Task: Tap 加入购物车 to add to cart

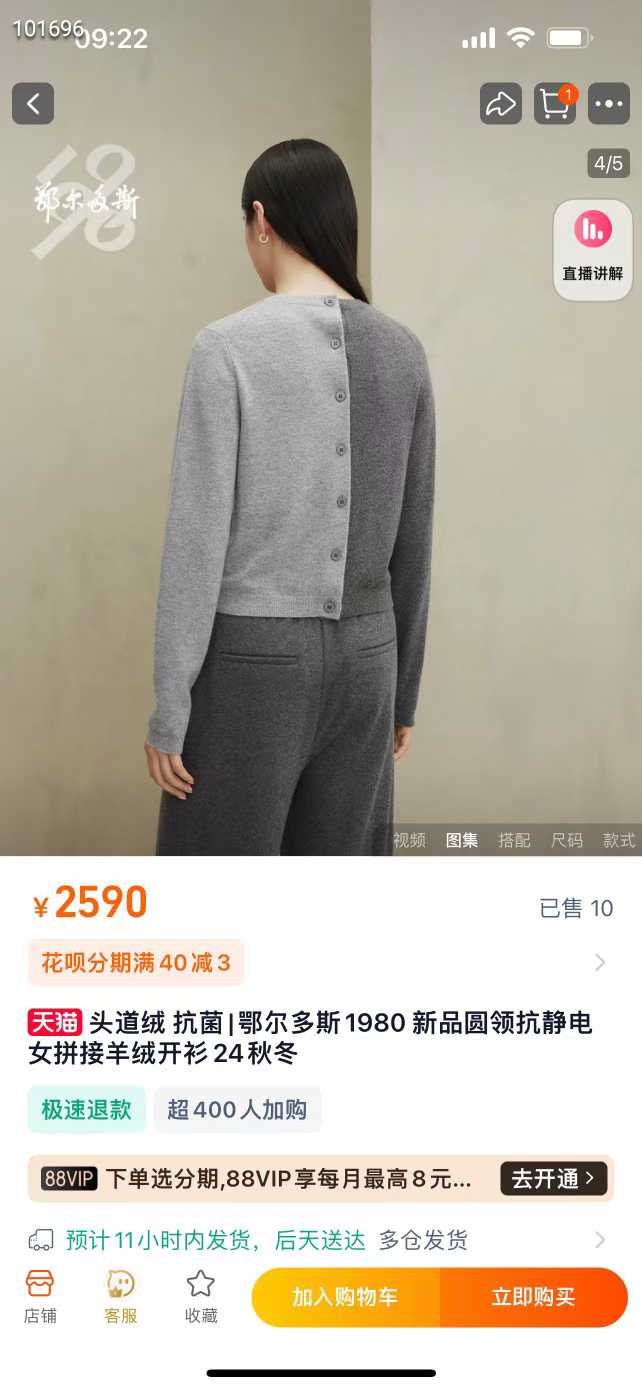Action: pos(345,1297)
